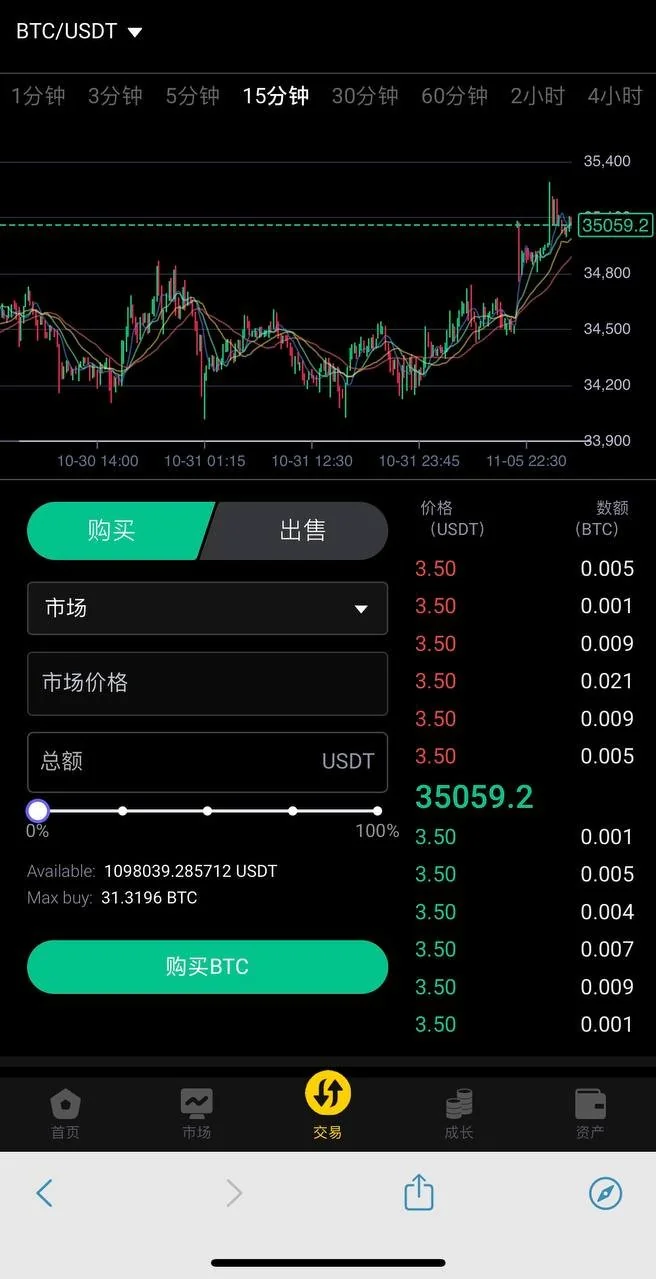The image size is (656, 1279).
Task: Switch to the 出售 sell tab
Action: [302, 530]
